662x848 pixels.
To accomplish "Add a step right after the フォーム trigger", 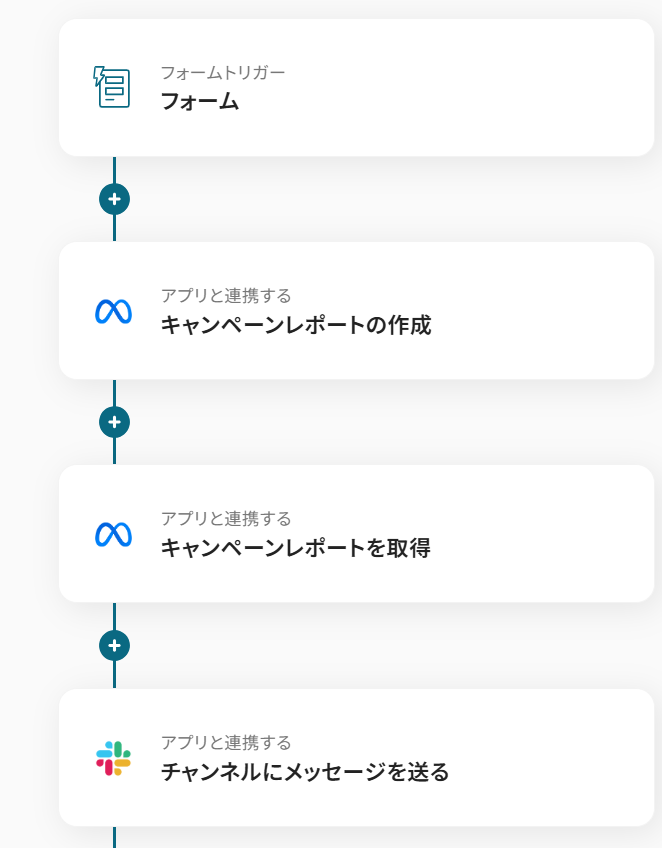I will tap(115, 199).
